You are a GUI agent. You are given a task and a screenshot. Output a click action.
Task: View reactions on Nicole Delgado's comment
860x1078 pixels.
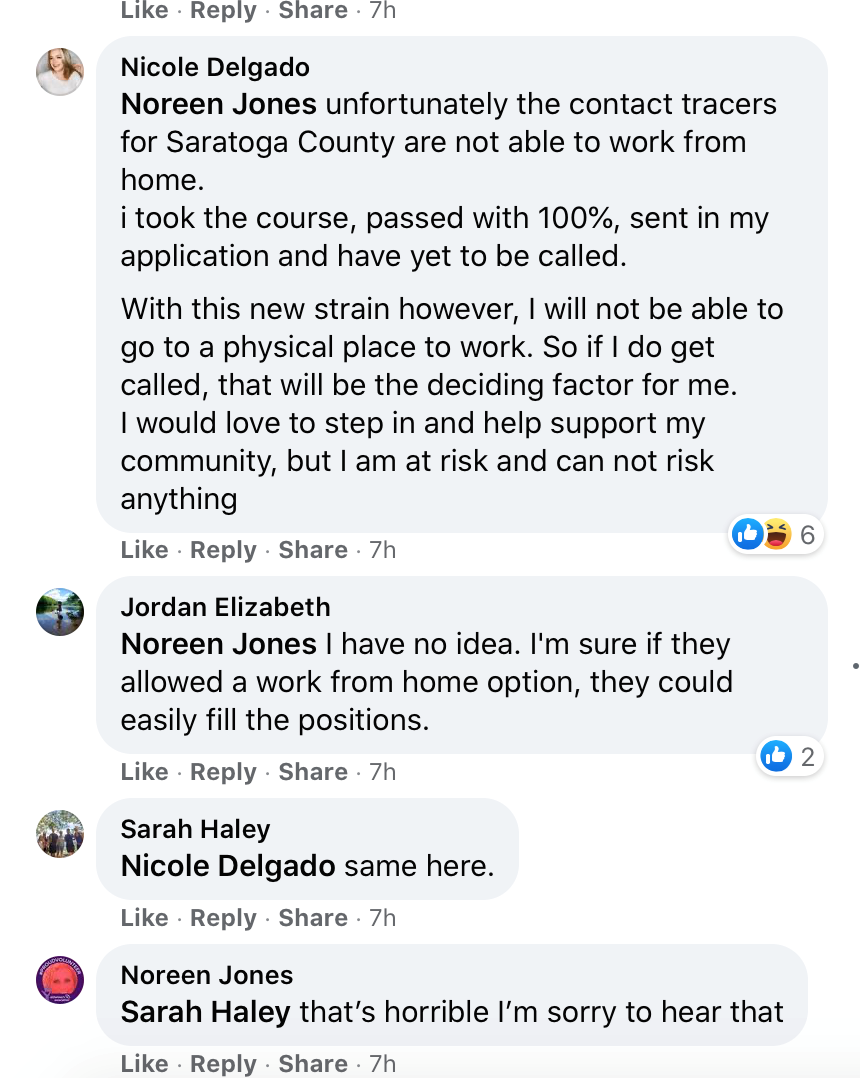(775, 534)
